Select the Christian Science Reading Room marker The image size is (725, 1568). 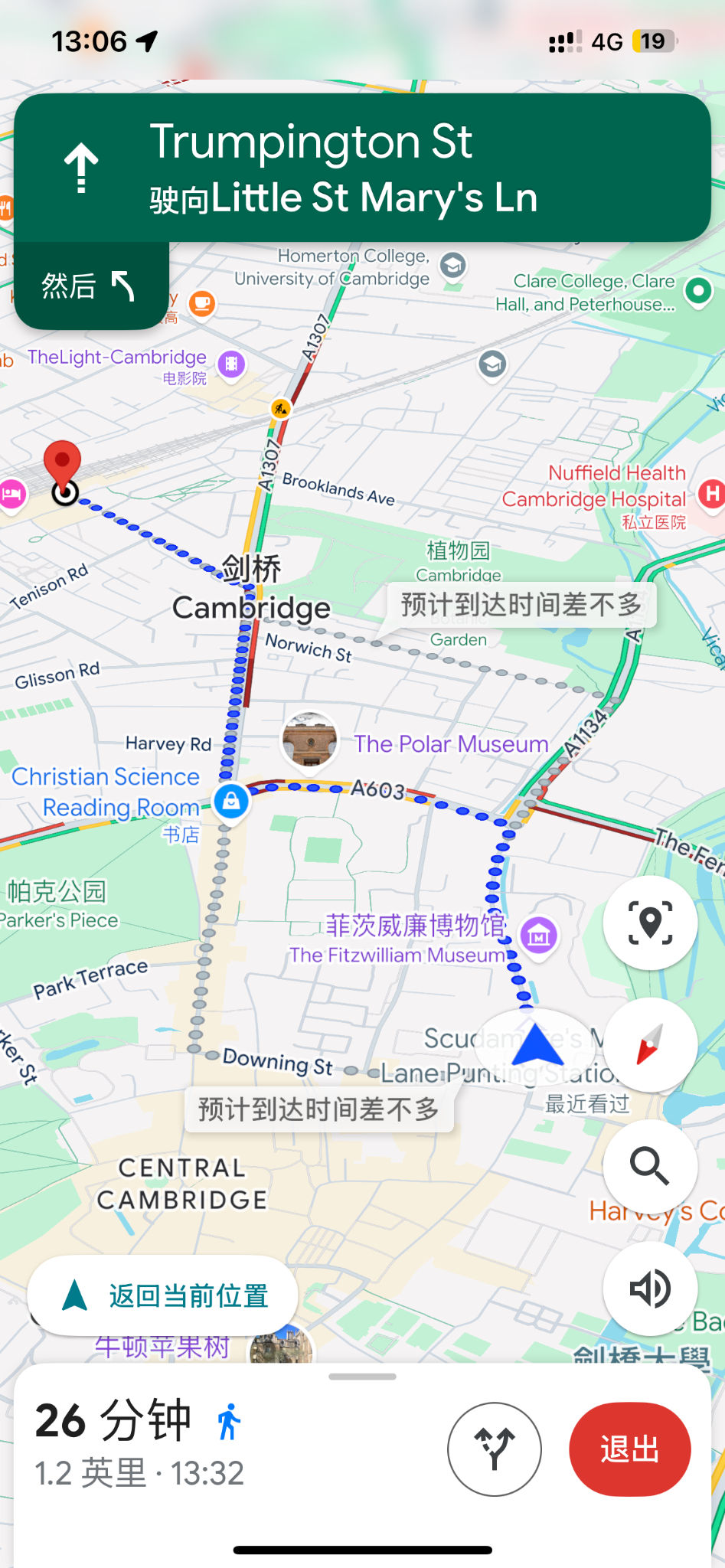230,802
